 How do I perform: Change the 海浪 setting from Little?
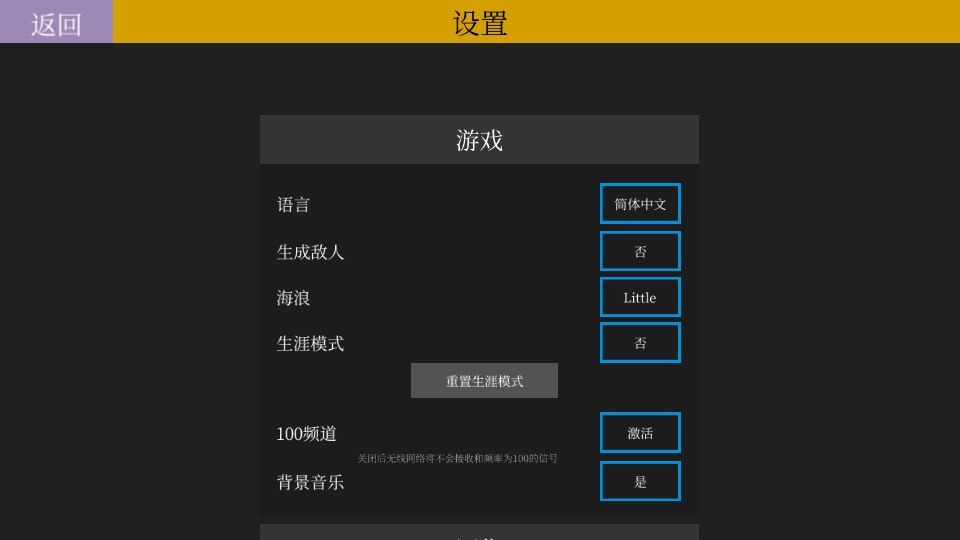(640, 297)
